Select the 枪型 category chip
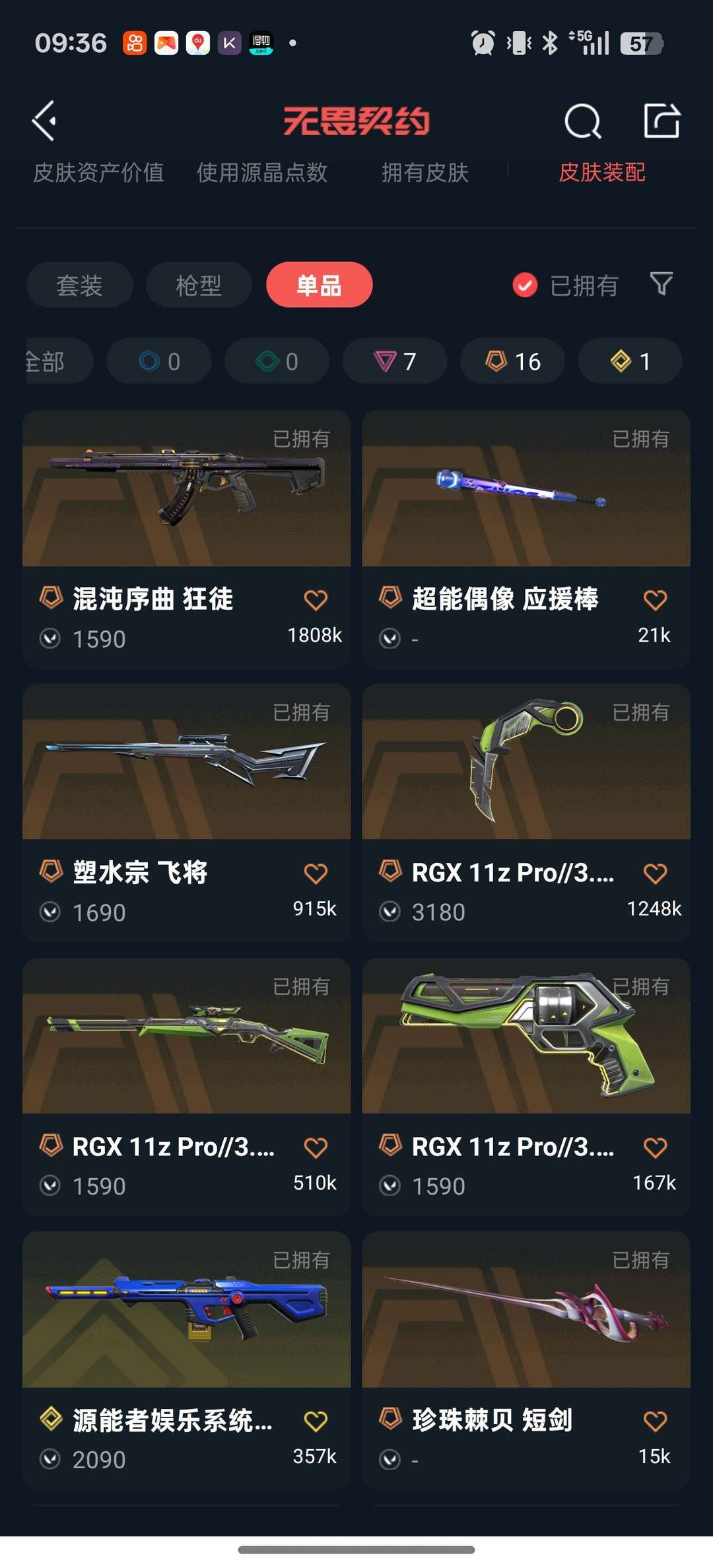 pos(199,285)
